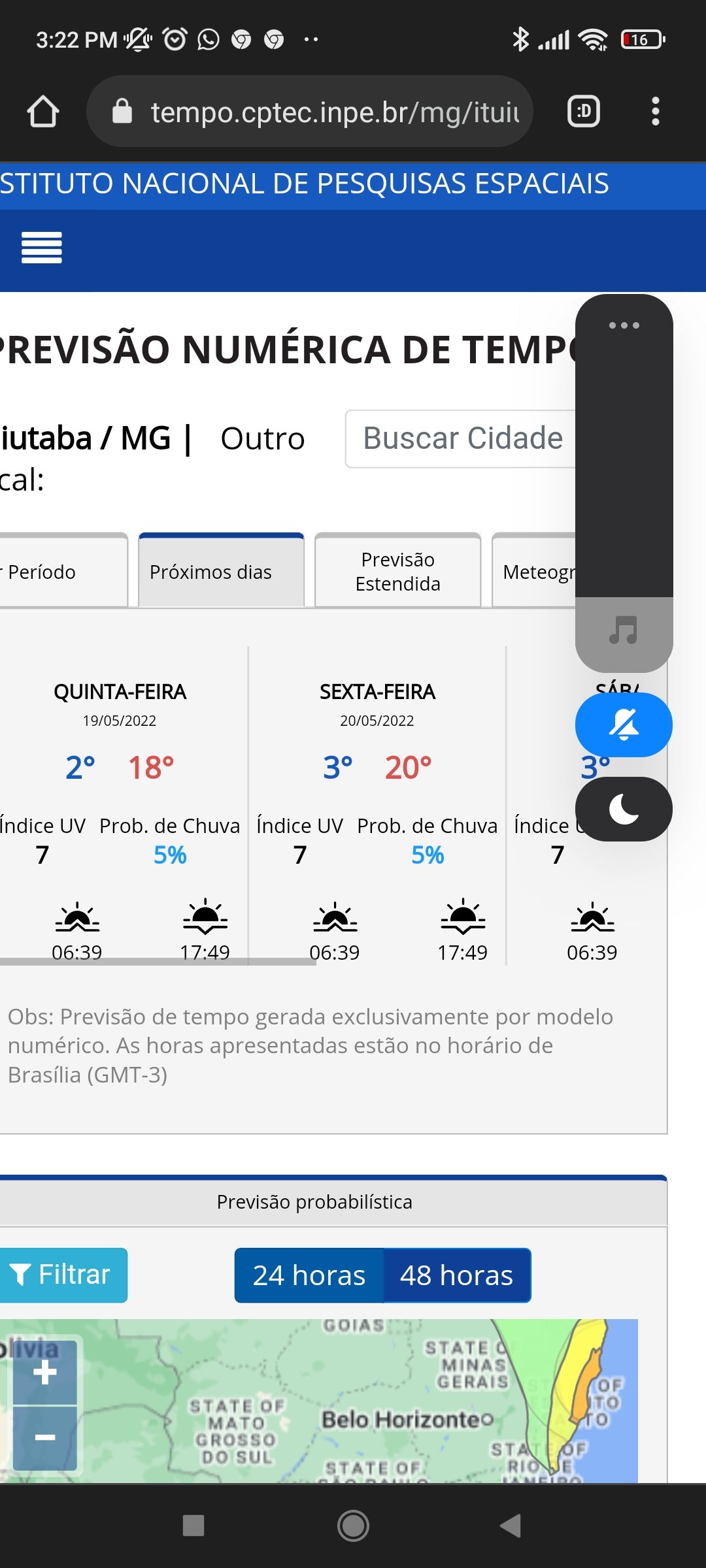This screenshot has height=1568, width=706.
Task: Zoom out on the map
Action: pyautogui.click(x=45, y=1438)
